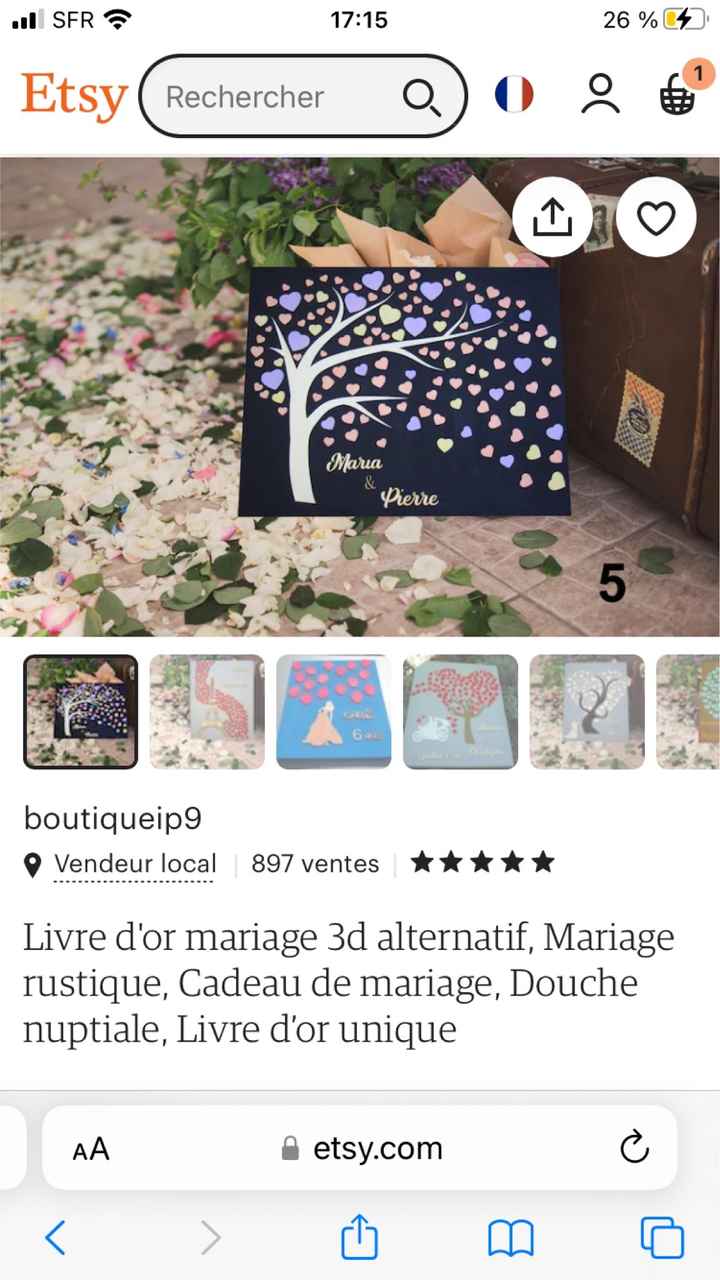Tap the etsy.com address bar

click(377, 1148)
